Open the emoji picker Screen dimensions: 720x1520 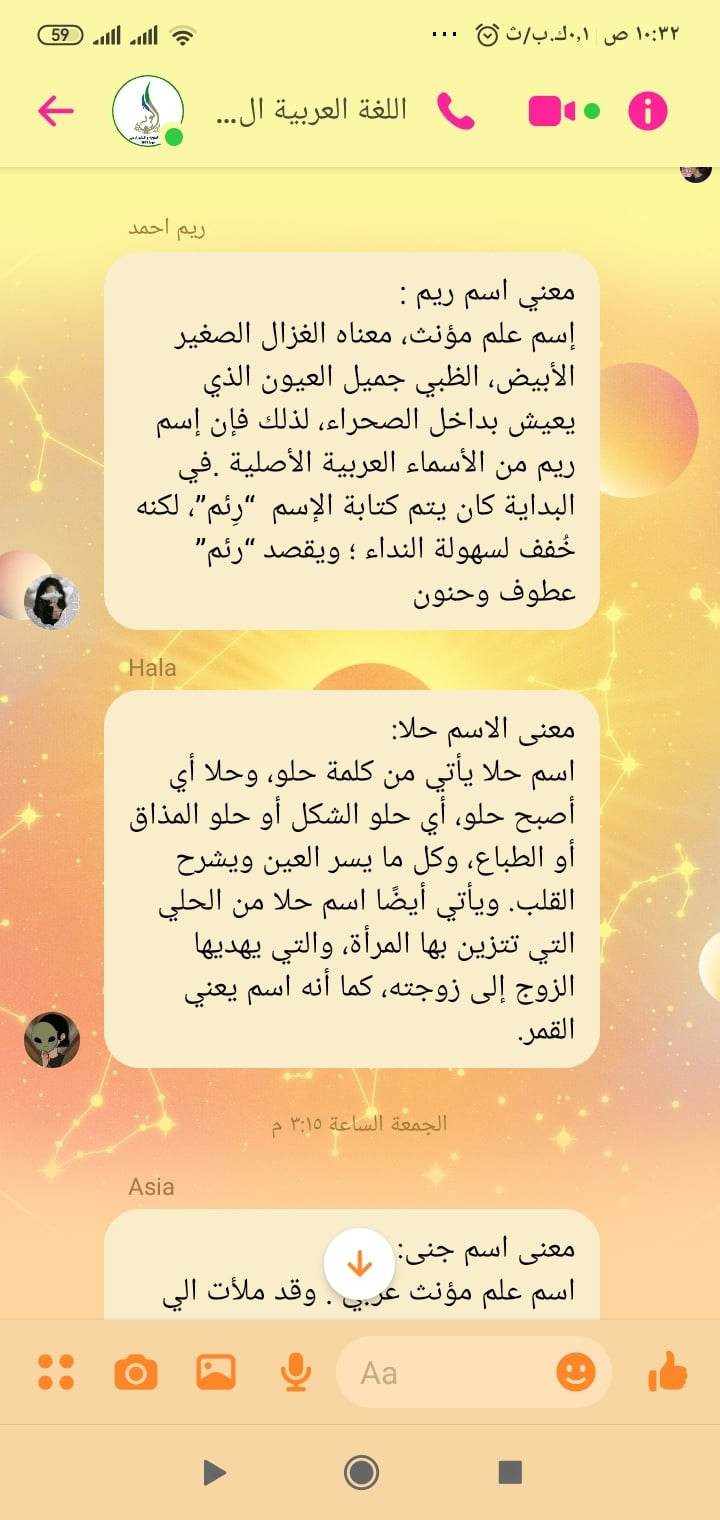[x=575, y=1372]
